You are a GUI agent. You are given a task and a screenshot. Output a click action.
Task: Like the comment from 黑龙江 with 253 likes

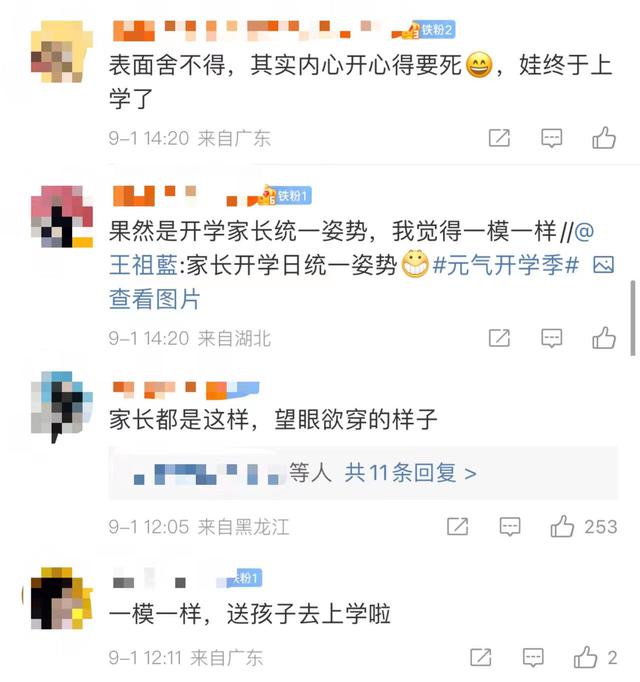[563, 526]
